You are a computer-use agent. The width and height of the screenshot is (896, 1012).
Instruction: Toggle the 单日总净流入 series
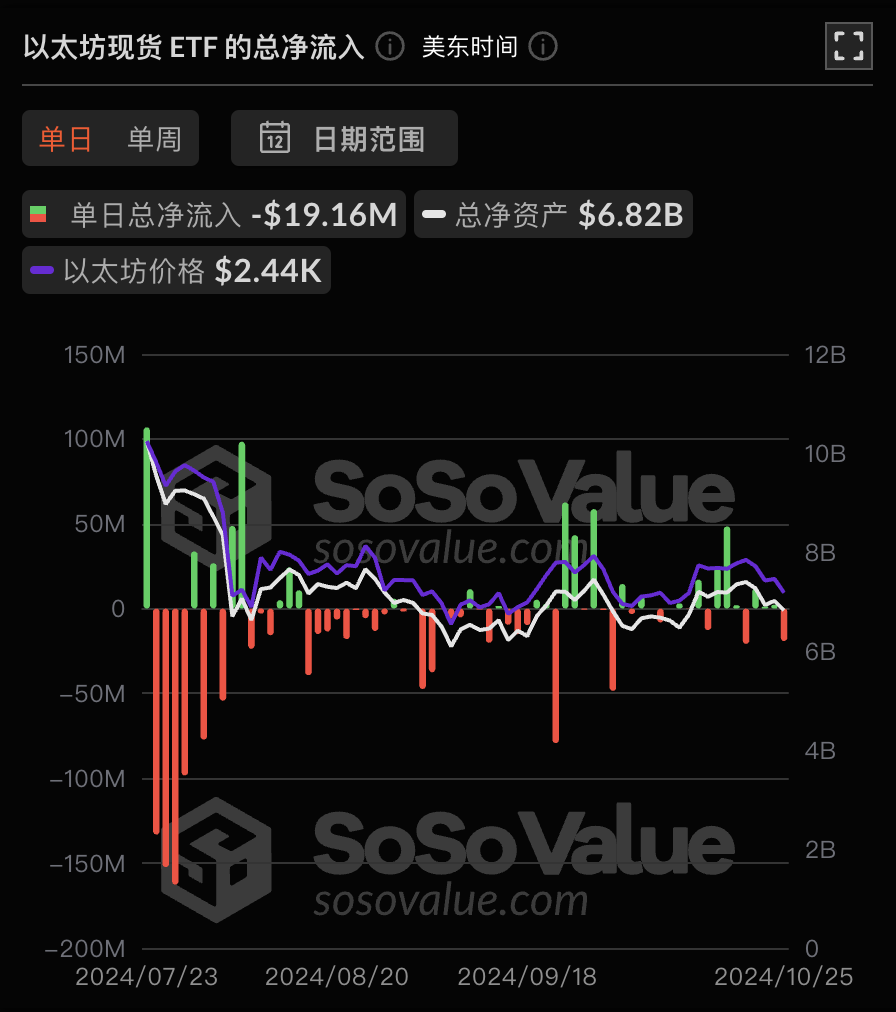(x=214, y=214)
